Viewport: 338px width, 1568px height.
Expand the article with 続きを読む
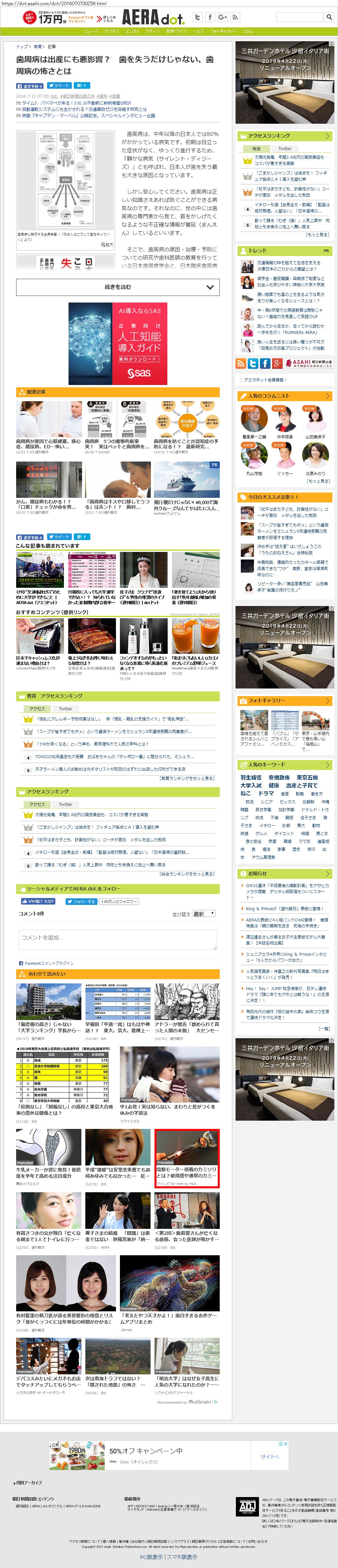coord(117,287)
